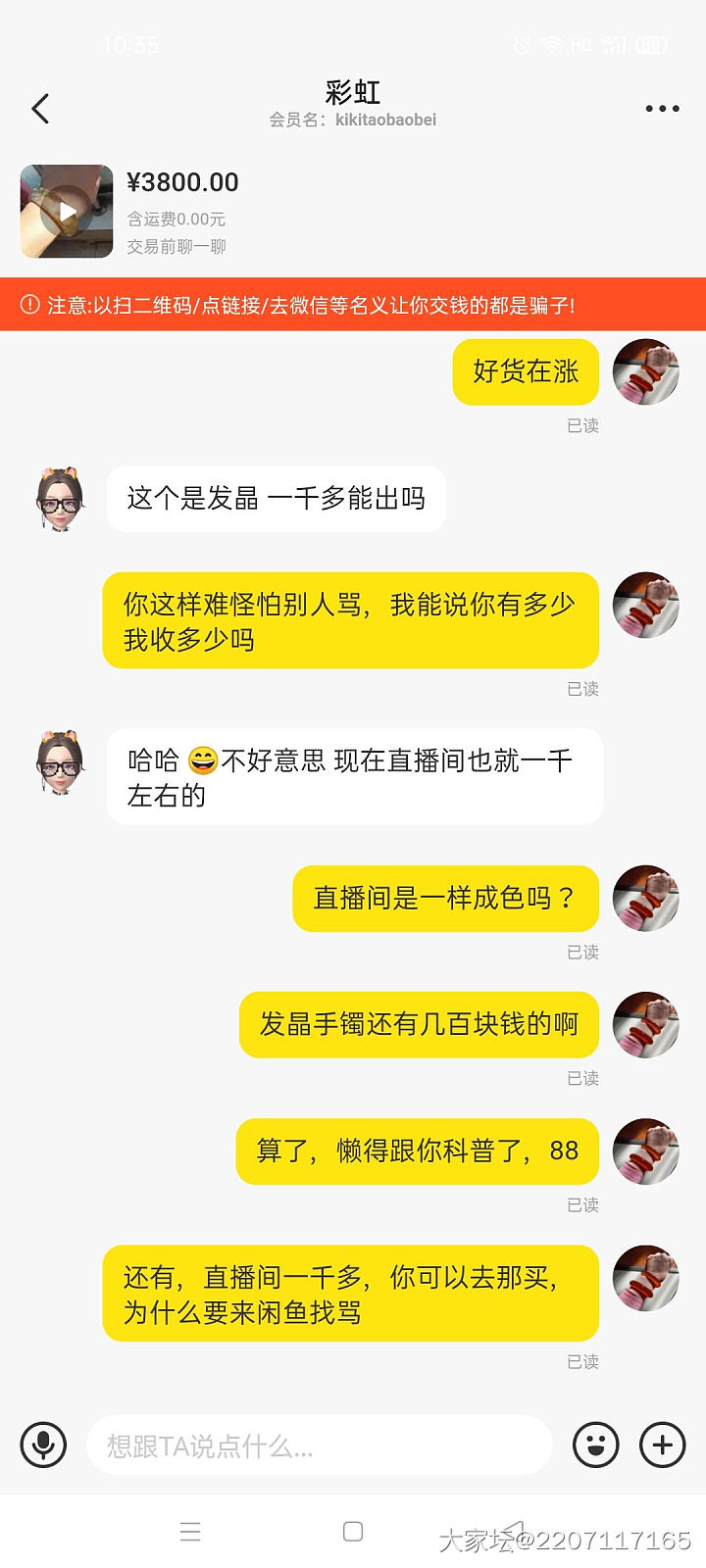Image resolution: width=706 pixels, height=1568 pixels.
Task: Tap the voice input microphone icon
Action: click(43, 1445)
